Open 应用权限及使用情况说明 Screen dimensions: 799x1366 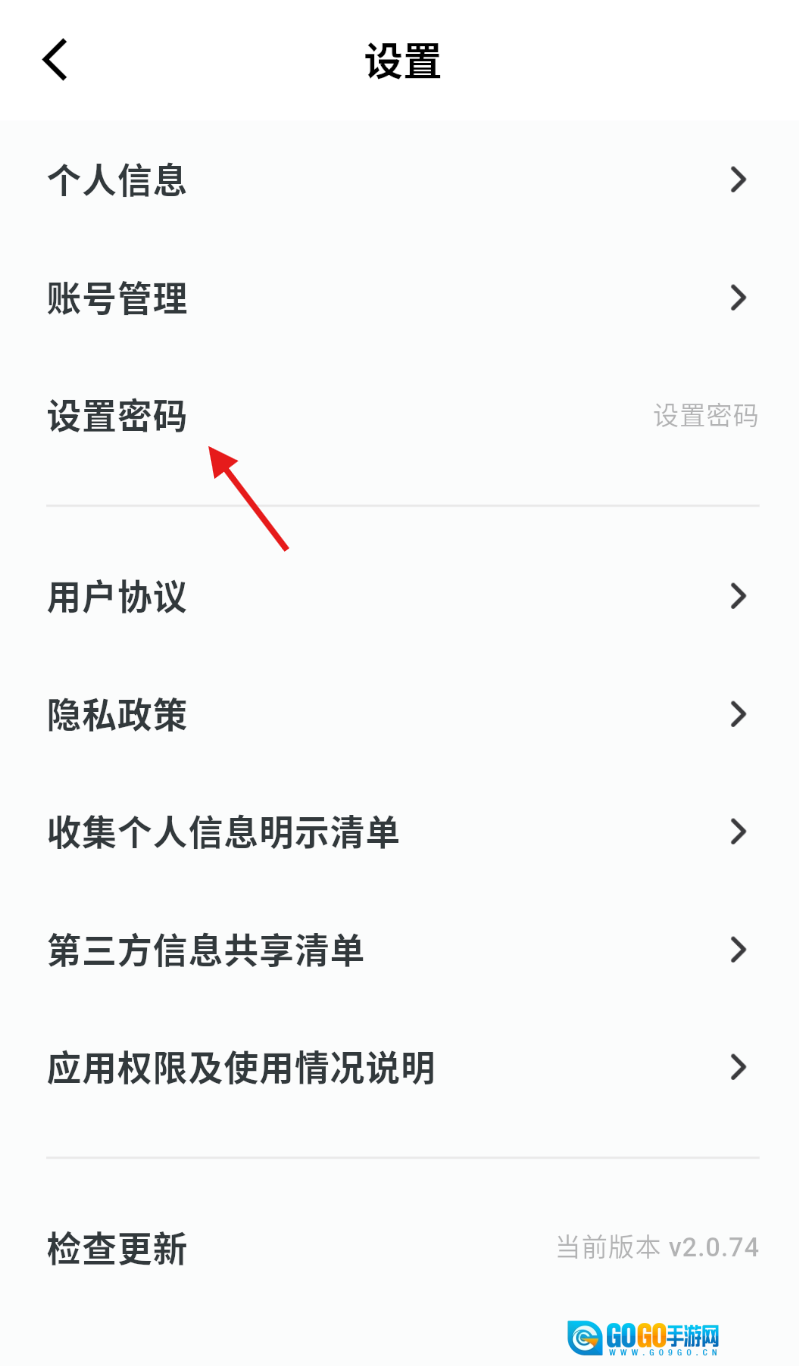tap(400, 1067)
